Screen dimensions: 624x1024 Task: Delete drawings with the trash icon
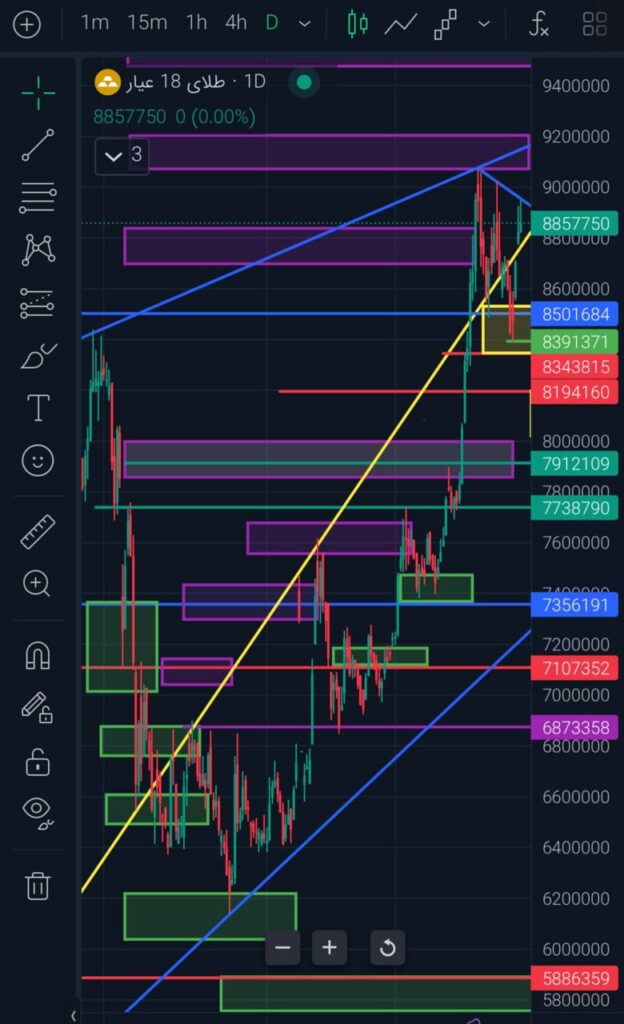point(37,886)
